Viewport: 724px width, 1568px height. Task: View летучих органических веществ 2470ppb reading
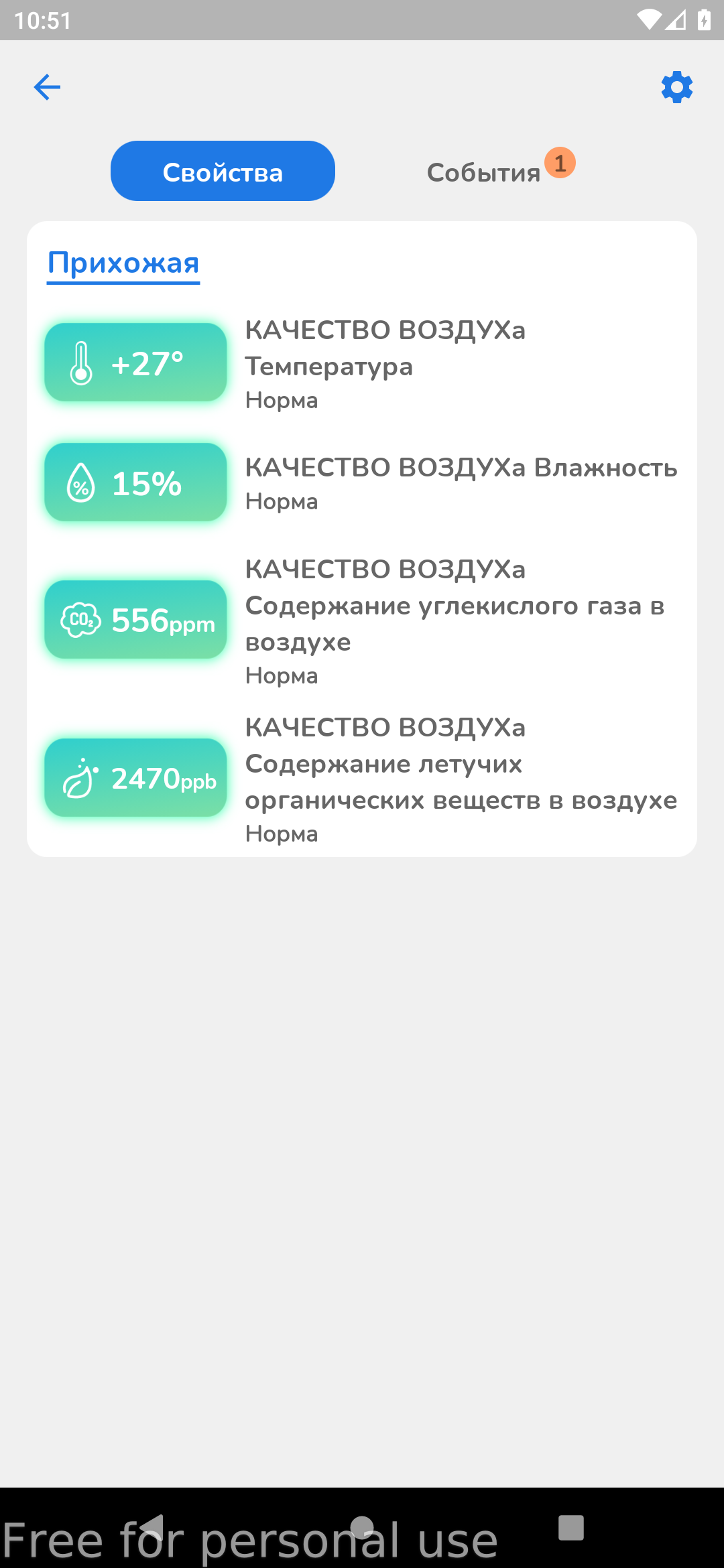(135, 778)
